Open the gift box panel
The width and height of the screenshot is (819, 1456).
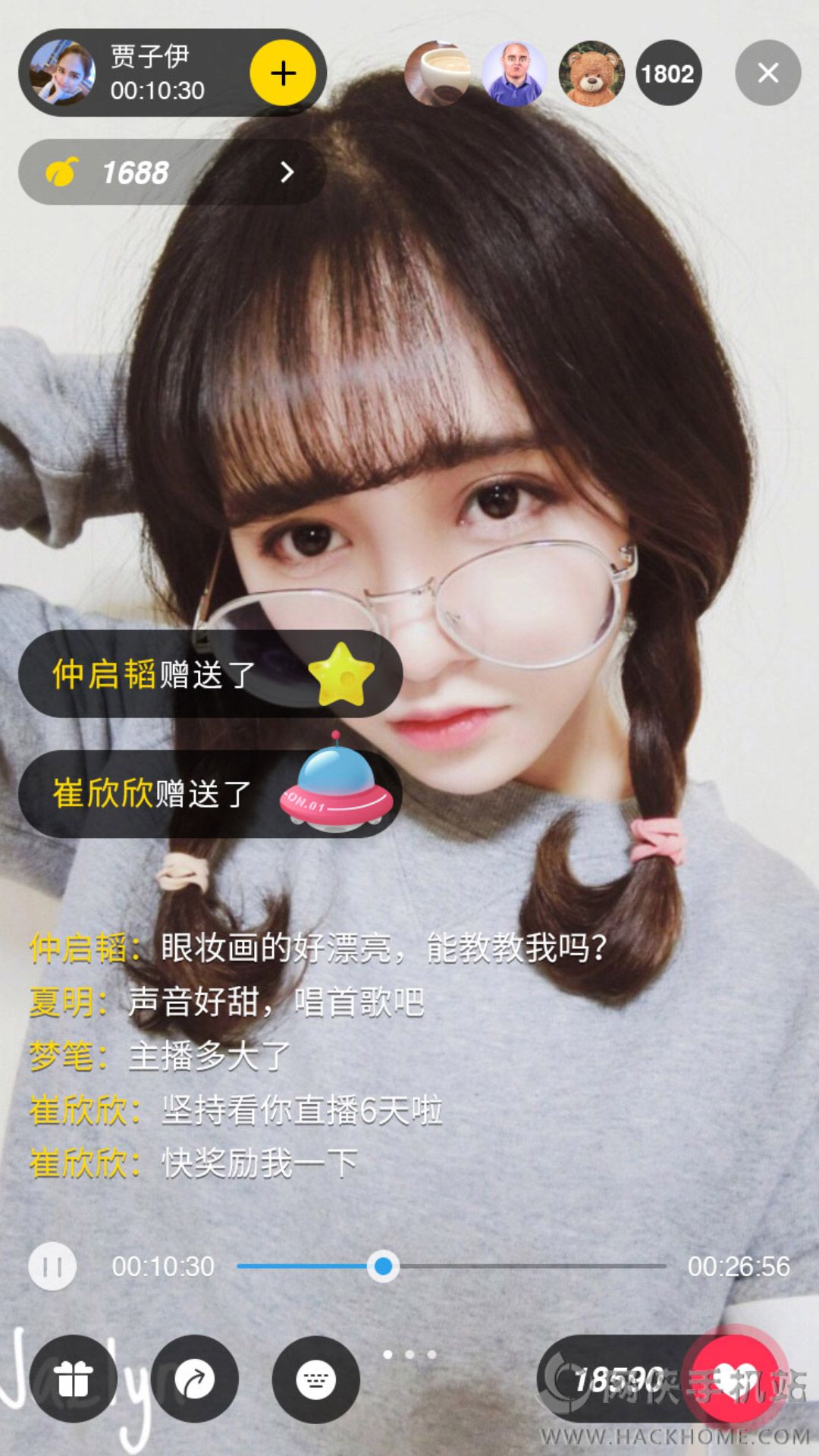pos(74,1379)
